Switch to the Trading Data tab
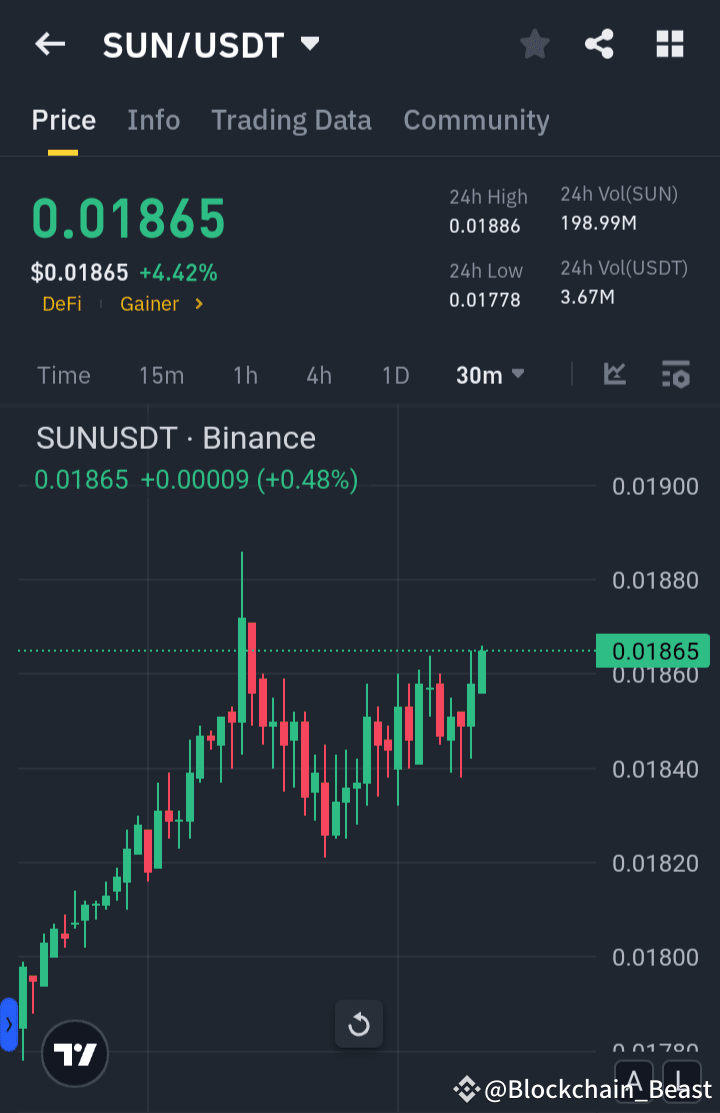The height and width of the screenshot is (1113, 720). 291,119
